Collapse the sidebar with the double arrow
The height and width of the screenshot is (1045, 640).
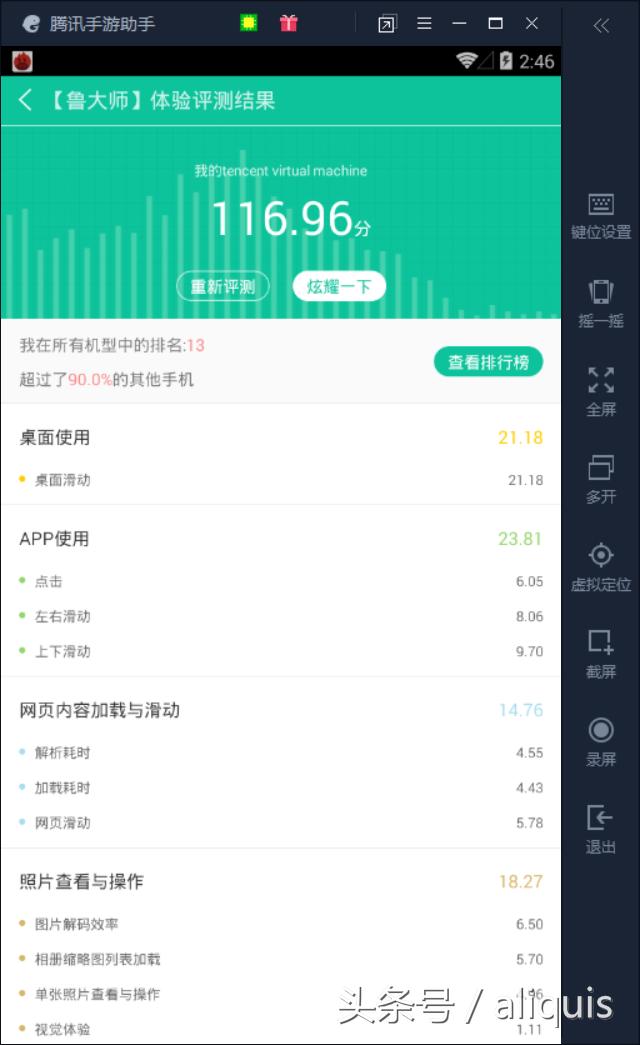[x=601, y=26]
